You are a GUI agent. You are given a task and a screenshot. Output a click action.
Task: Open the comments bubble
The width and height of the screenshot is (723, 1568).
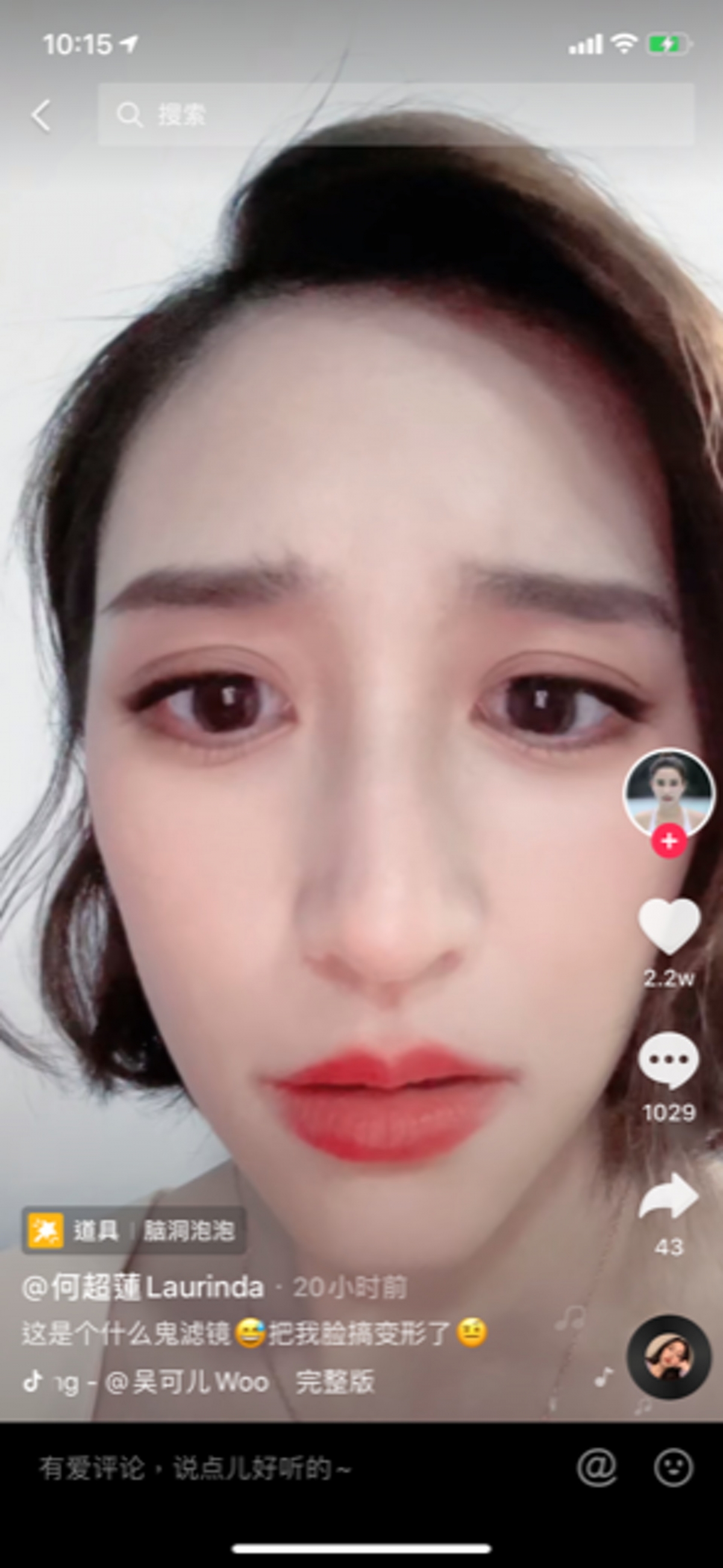669,1060
